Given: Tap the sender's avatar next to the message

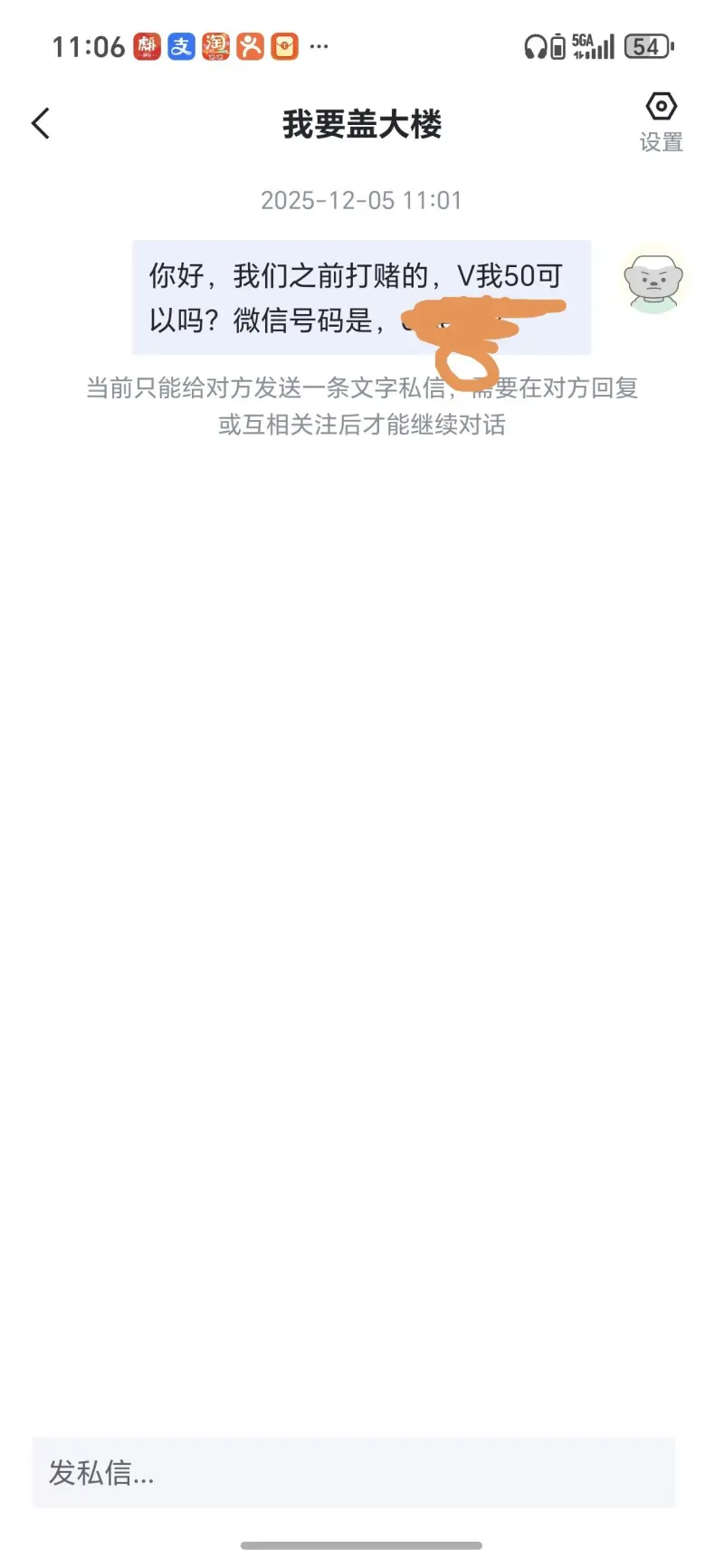Looking at the screenshot, I should pos(654,279).
